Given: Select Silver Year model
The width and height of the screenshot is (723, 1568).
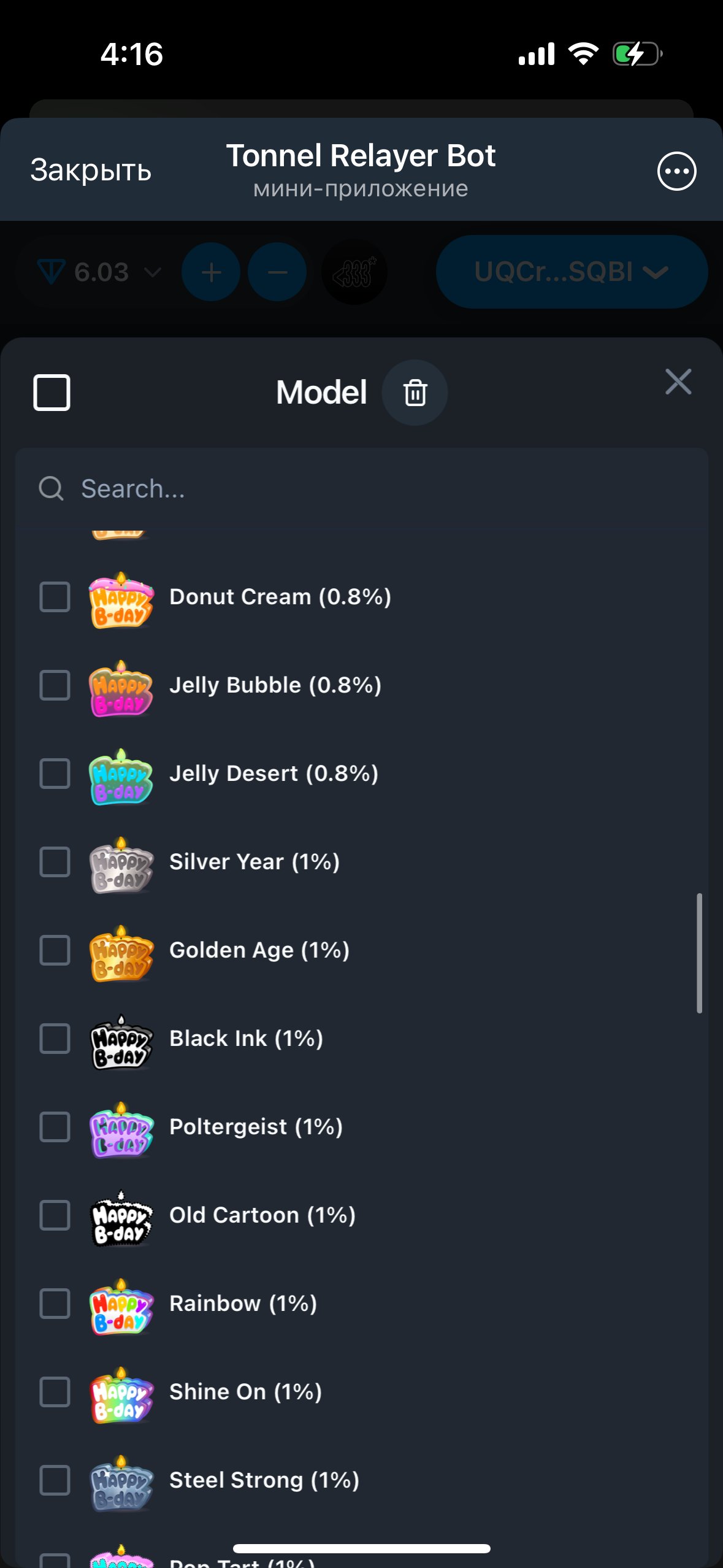Looking at the screenshot, I should tap(55, 862).
